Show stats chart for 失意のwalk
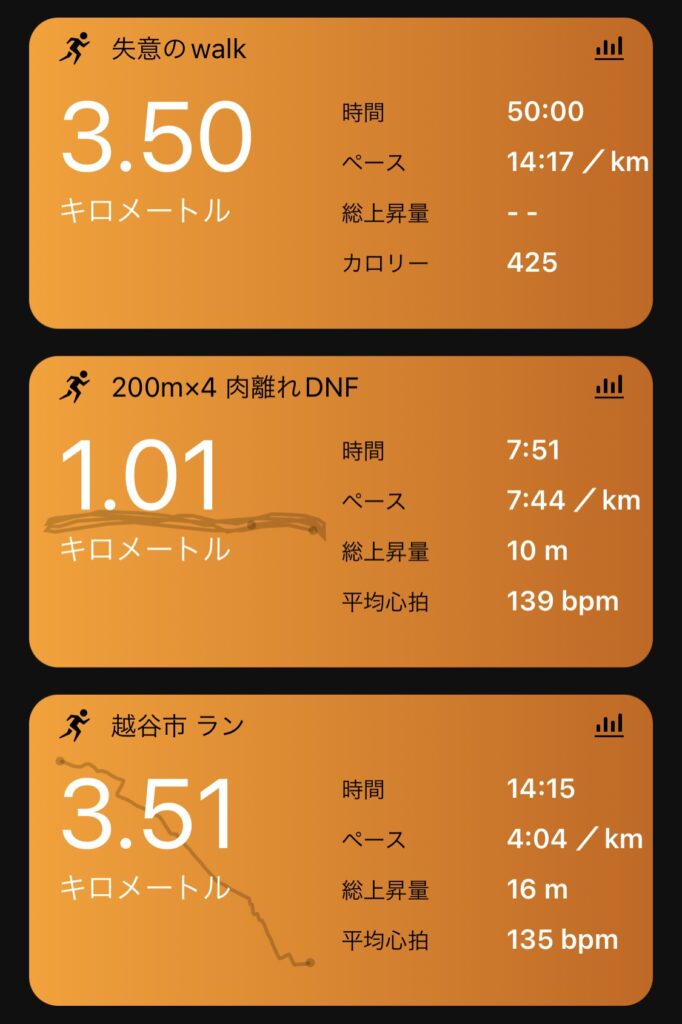Viewport: 682px width, 1024px height. pos(608,48)
